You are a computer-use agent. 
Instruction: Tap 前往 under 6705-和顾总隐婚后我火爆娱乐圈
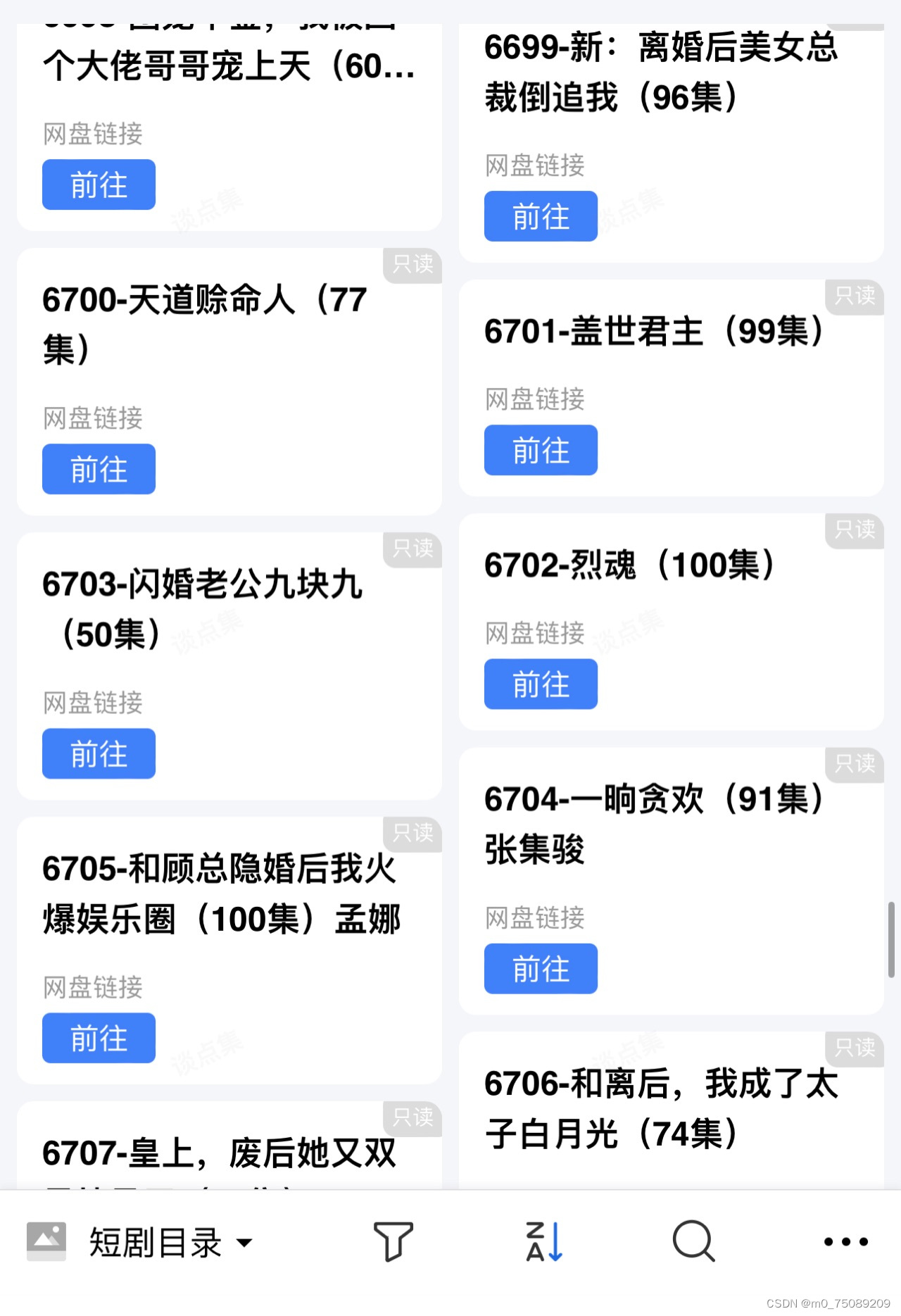99,1038
